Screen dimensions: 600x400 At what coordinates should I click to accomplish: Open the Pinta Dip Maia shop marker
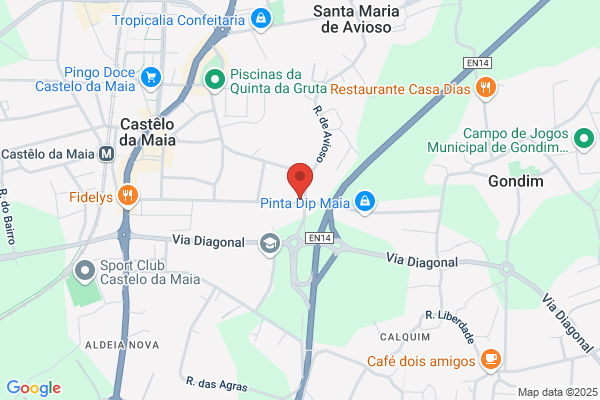pyautogui.click(x=365, y=202)
